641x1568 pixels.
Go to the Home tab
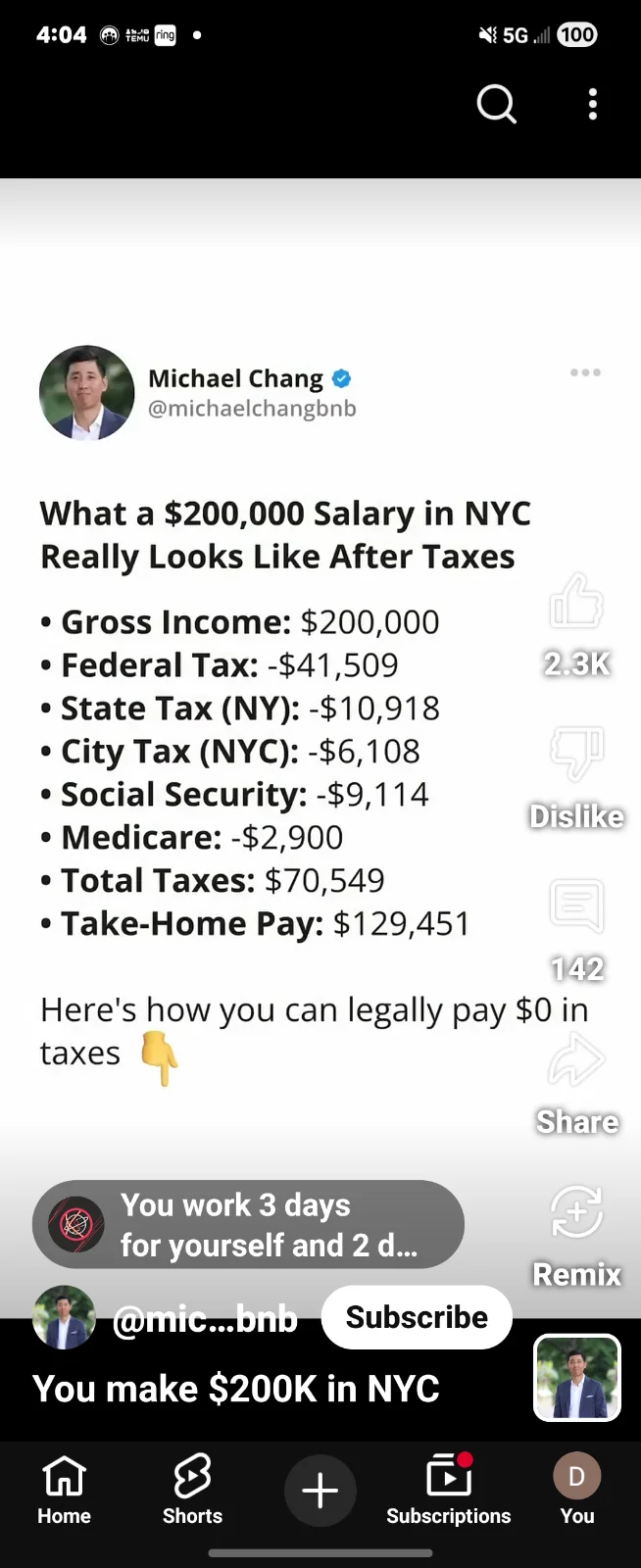tap(64, 1490)
